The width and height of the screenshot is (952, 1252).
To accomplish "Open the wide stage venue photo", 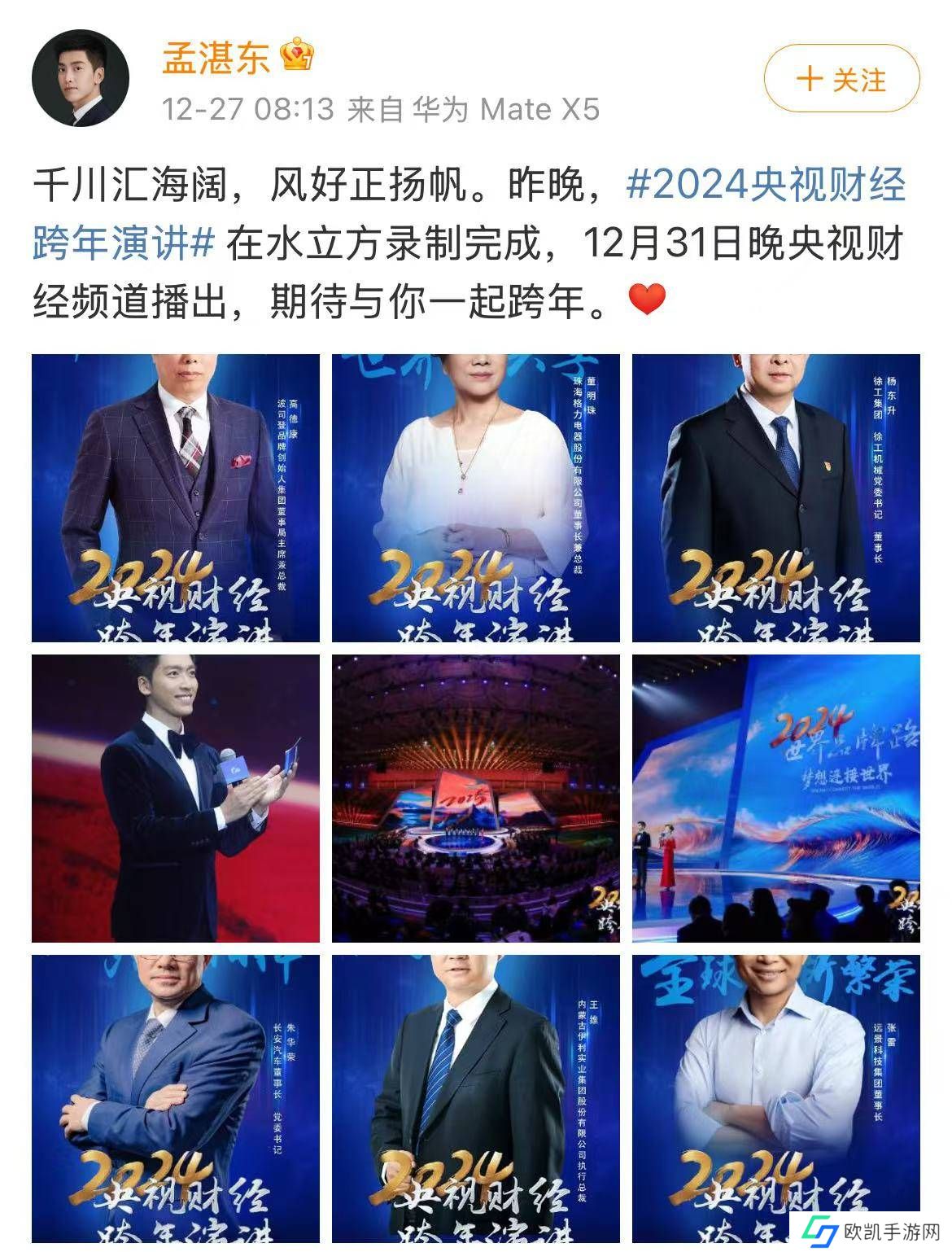I will (x=475, y=798).
